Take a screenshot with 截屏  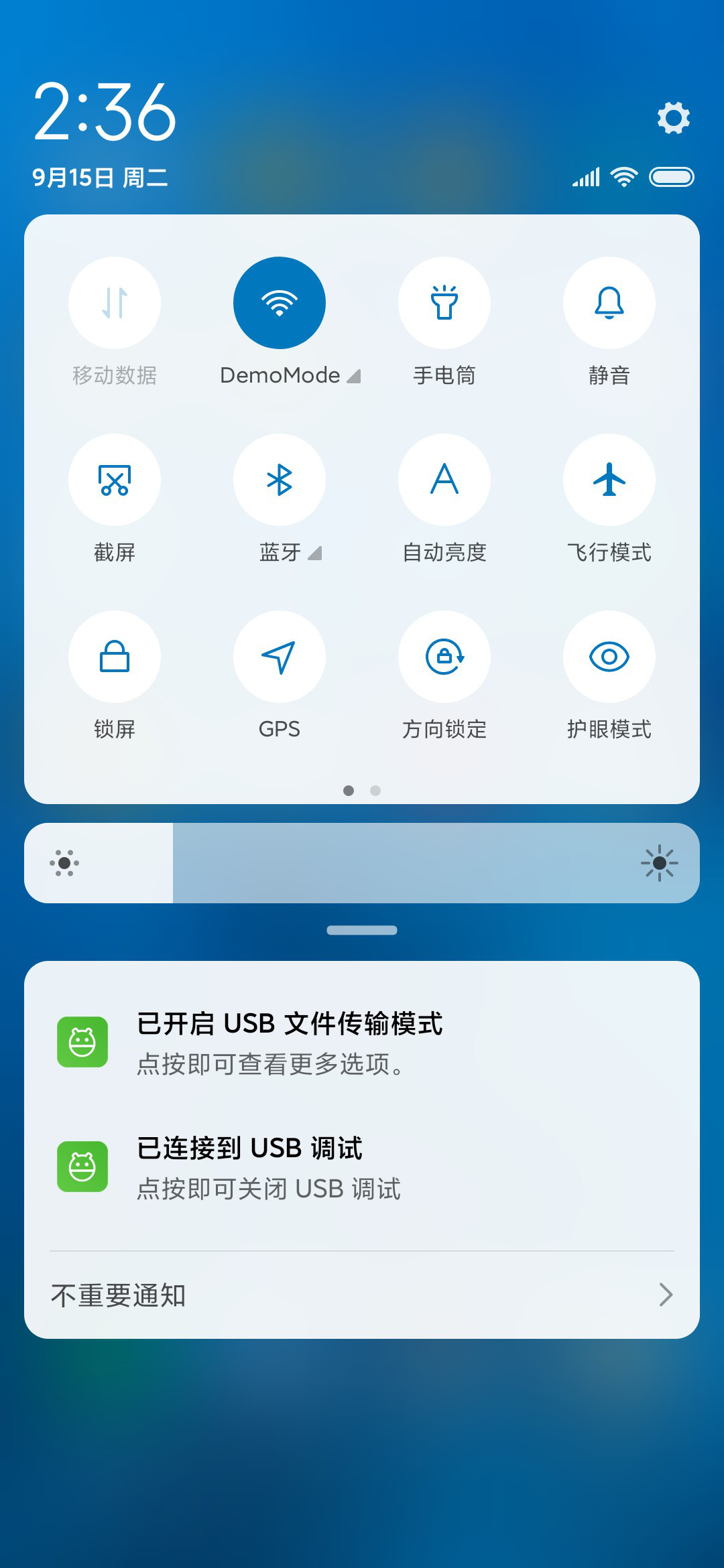[115, 480]
